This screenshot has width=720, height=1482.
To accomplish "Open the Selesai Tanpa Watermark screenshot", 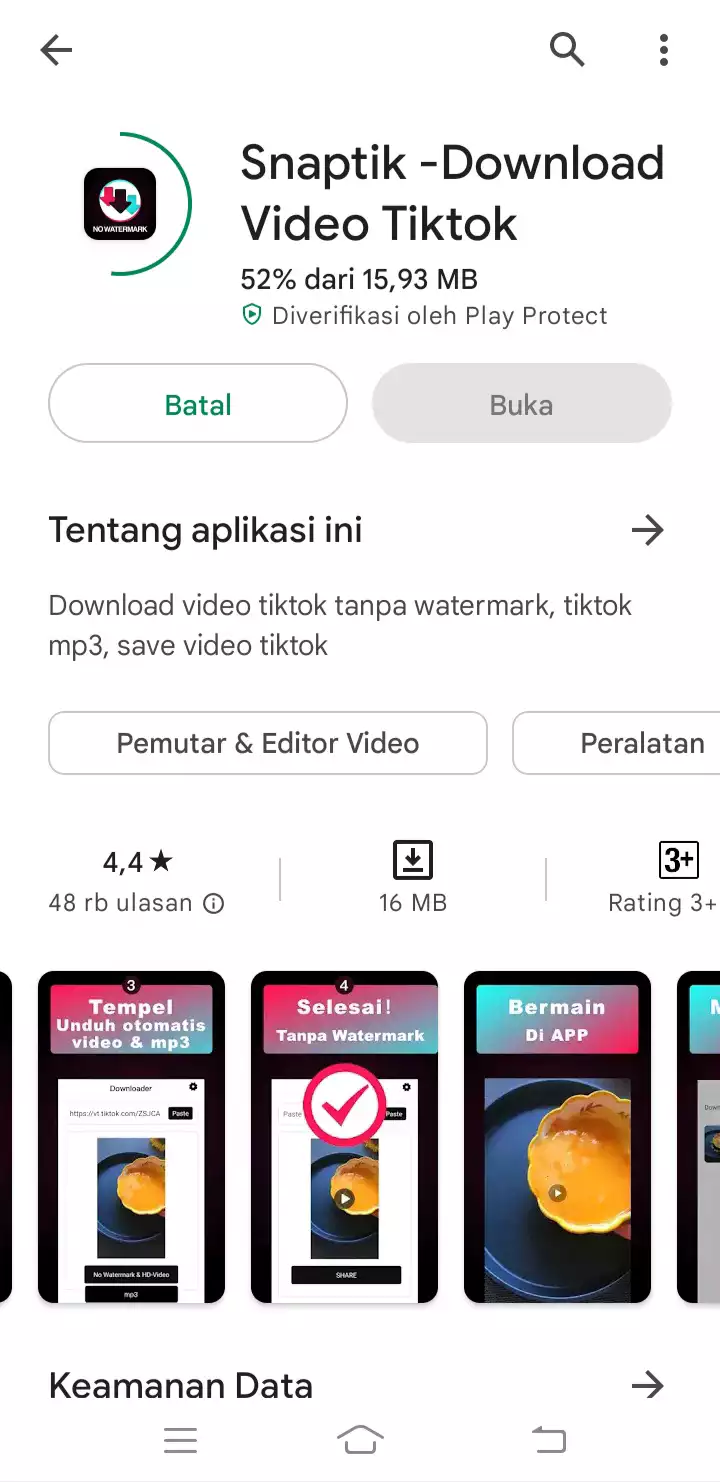I will point(344,1137).
